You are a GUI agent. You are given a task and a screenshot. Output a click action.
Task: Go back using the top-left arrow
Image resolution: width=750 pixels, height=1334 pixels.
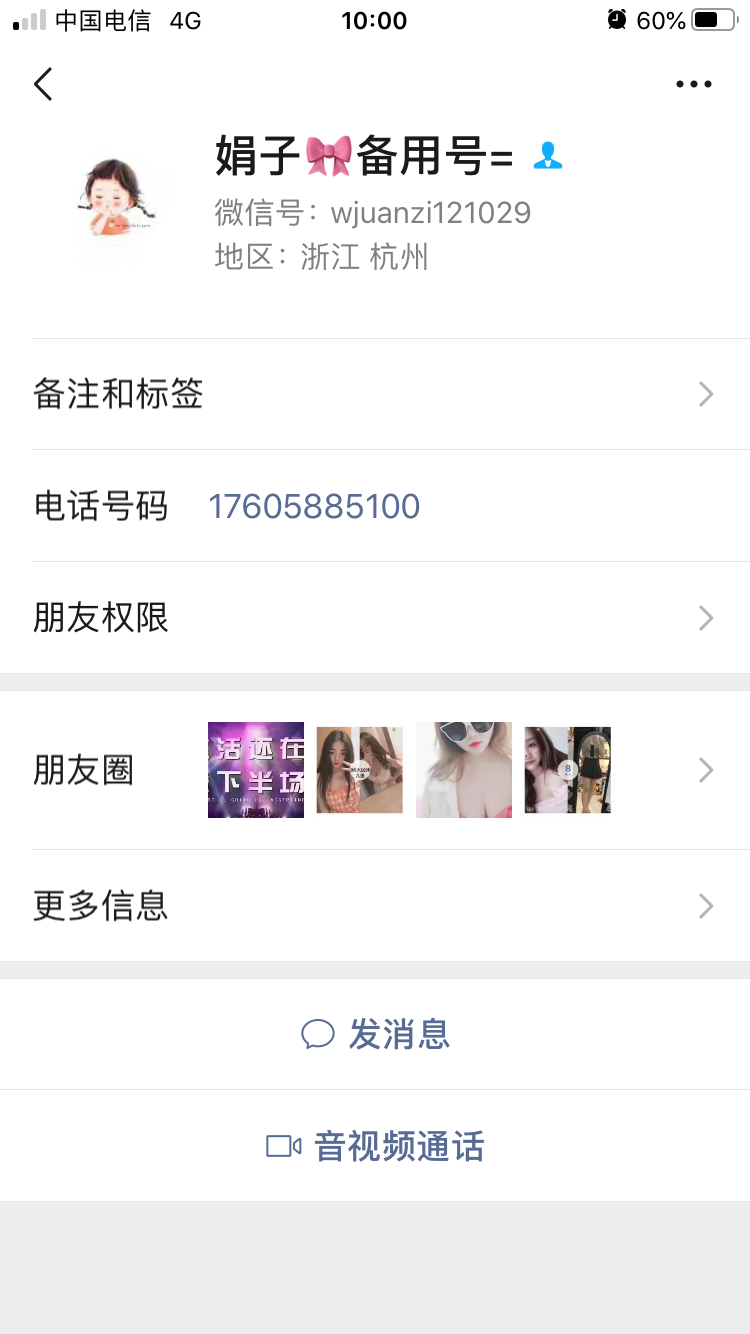click(x=43, y=84)
